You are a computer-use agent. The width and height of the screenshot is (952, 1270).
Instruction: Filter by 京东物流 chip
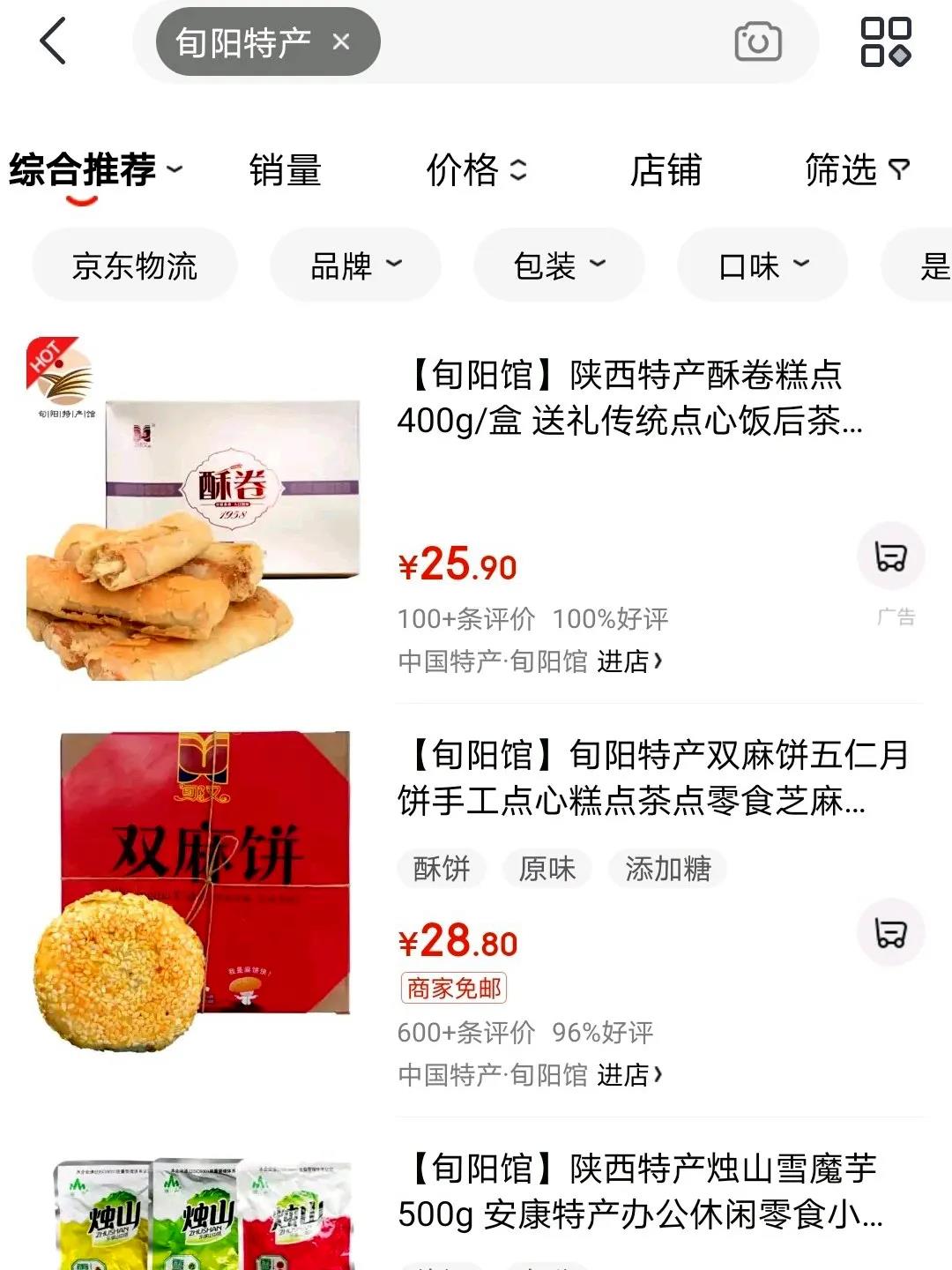pos(135,265)
